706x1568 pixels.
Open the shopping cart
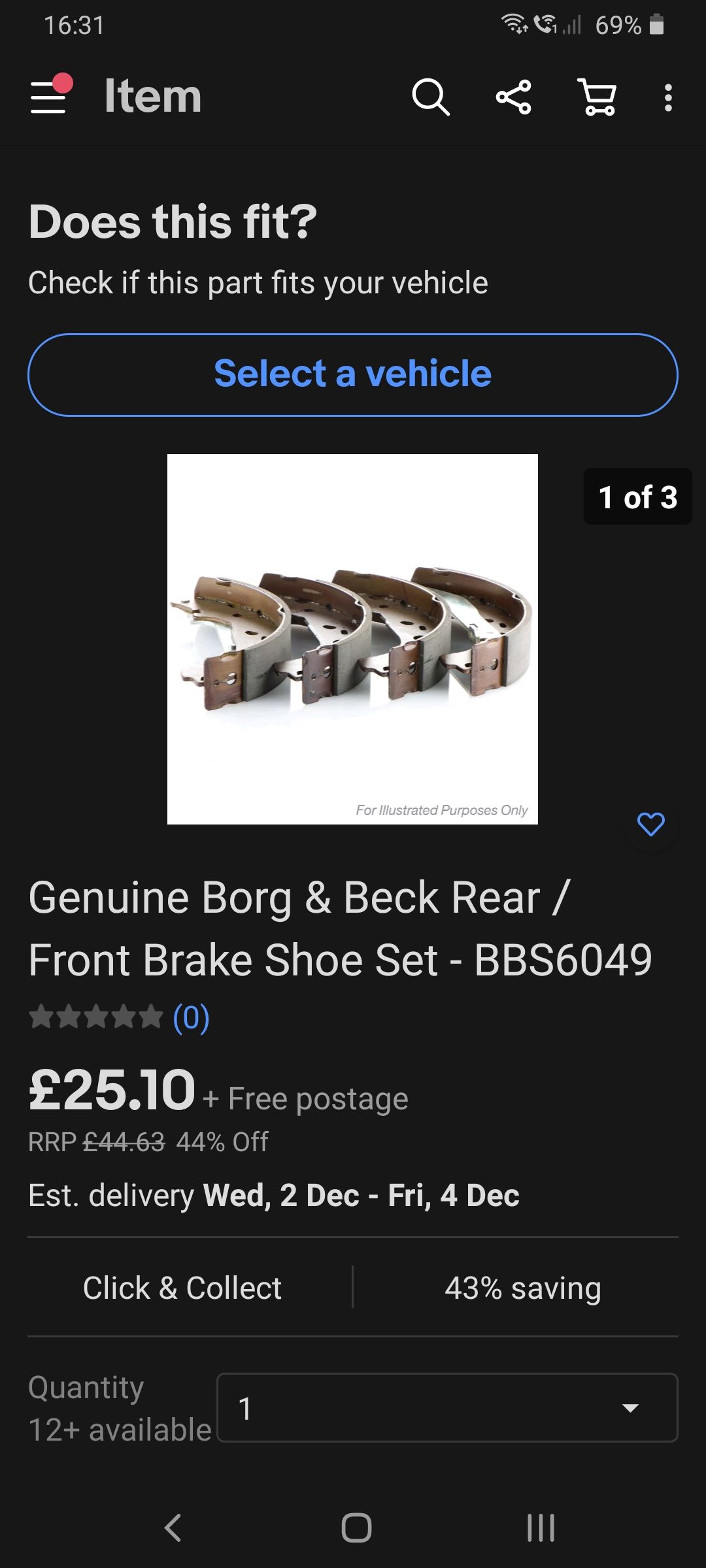click(597, 97)
